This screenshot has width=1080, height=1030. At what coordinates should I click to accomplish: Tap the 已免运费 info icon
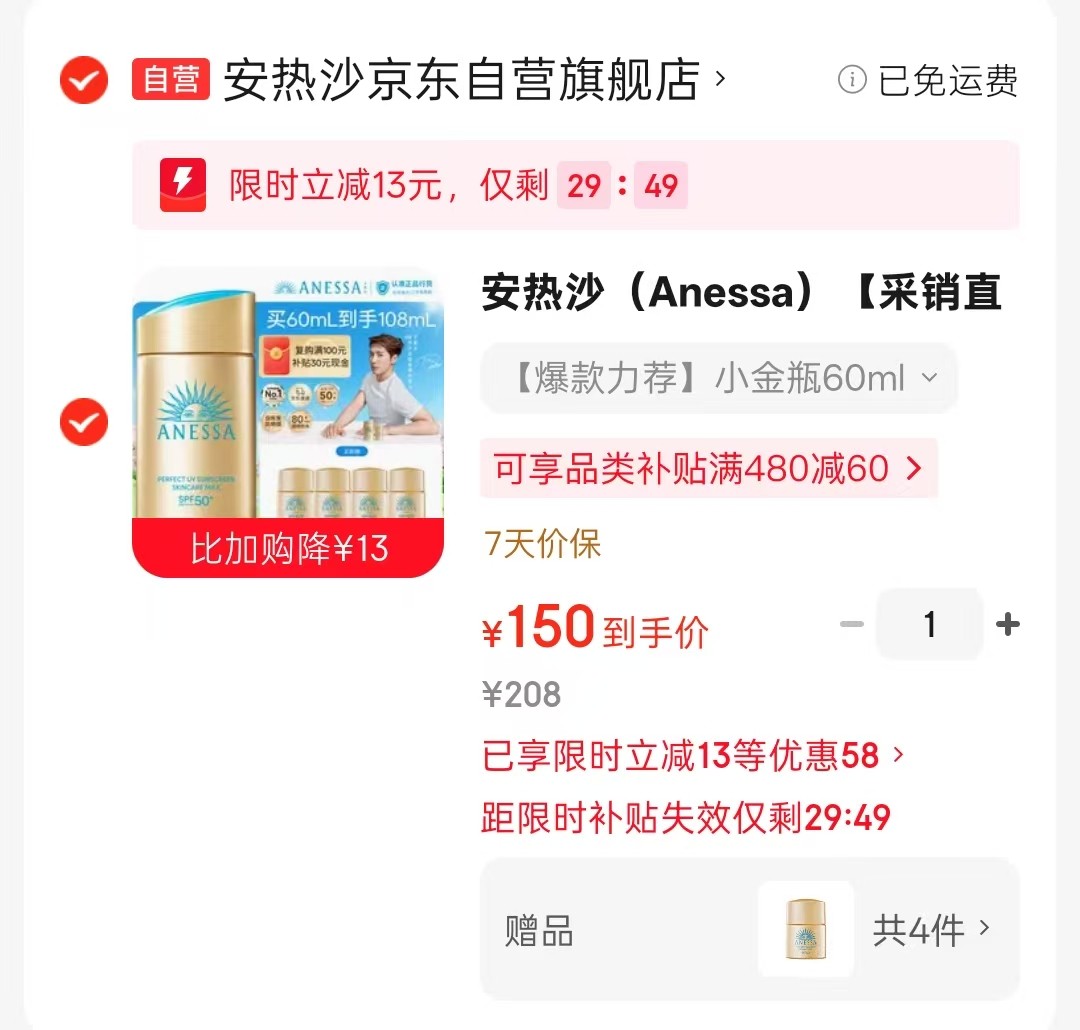coord(852,79)
